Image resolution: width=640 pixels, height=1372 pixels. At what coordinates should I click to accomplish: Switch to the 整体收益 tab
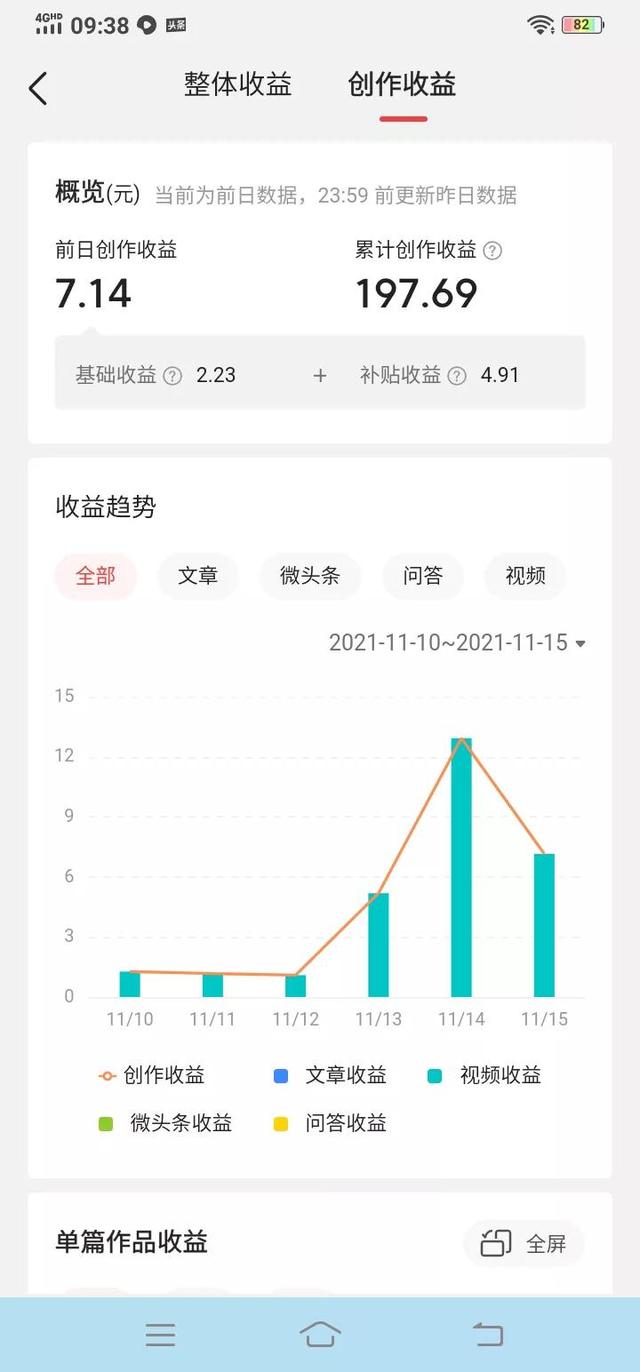(238, 85)
